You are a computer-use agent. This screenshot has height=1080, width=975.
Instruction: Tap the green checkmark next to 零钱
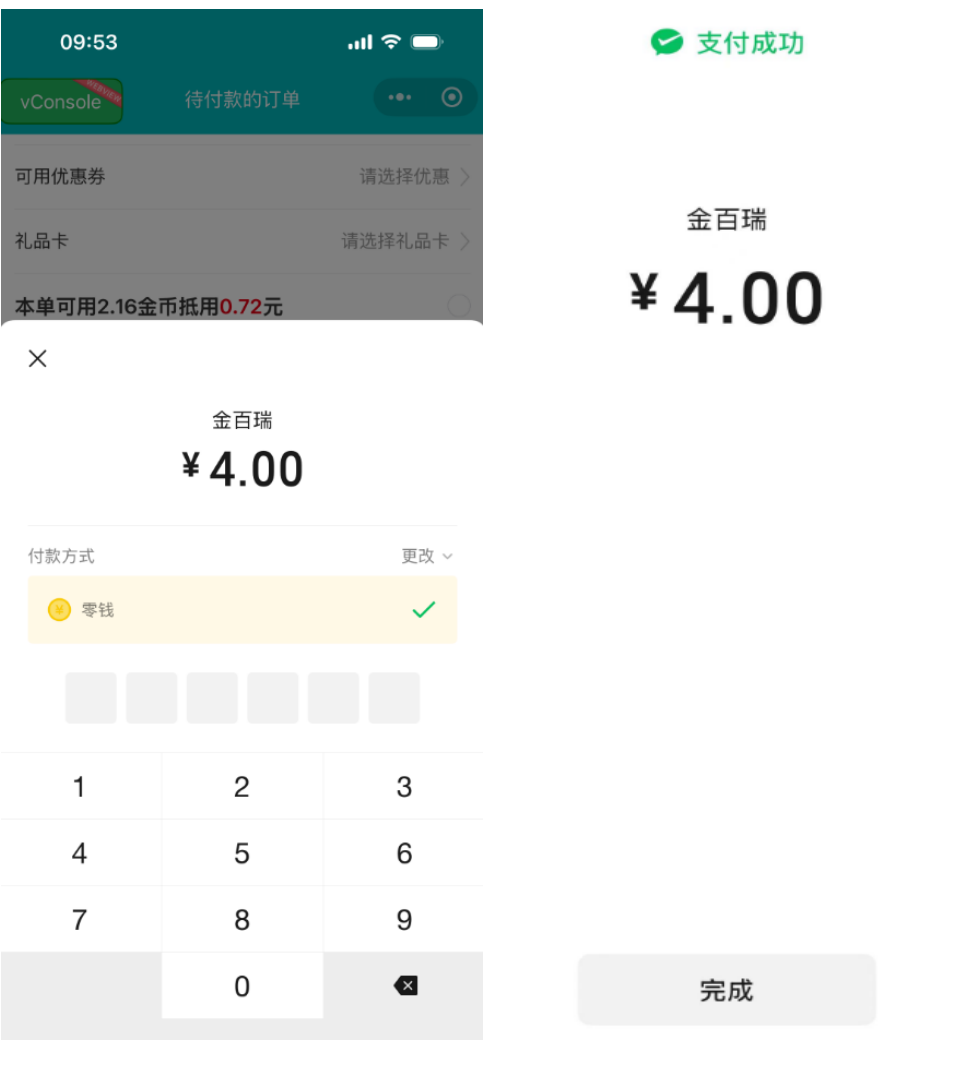click(424, 610)
